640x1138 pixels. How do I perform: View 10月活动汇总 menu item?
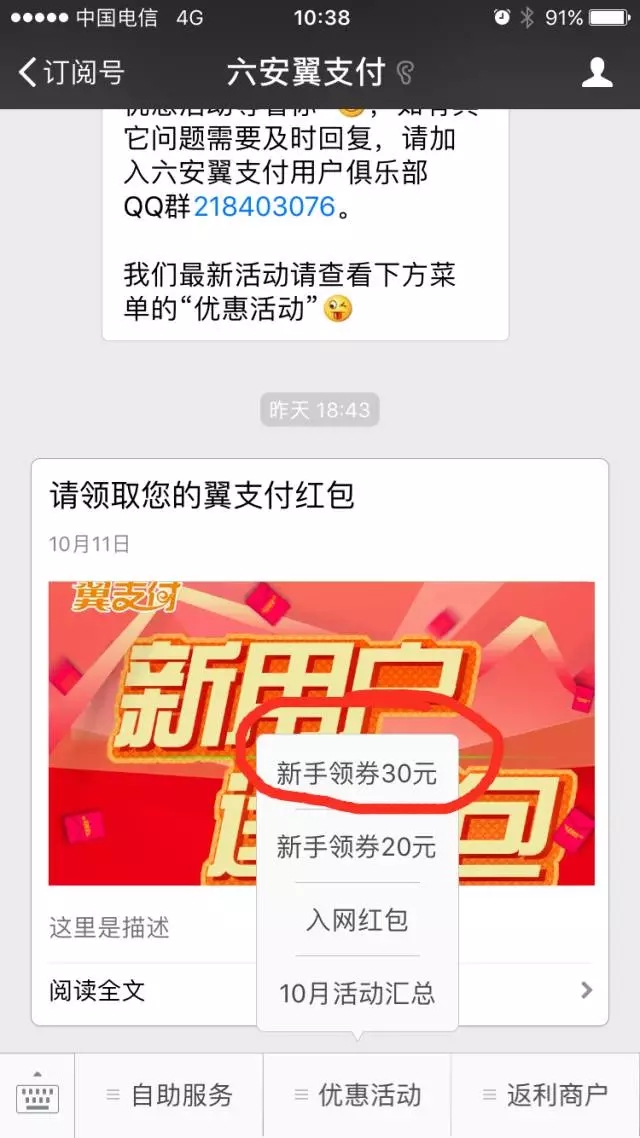357,993
